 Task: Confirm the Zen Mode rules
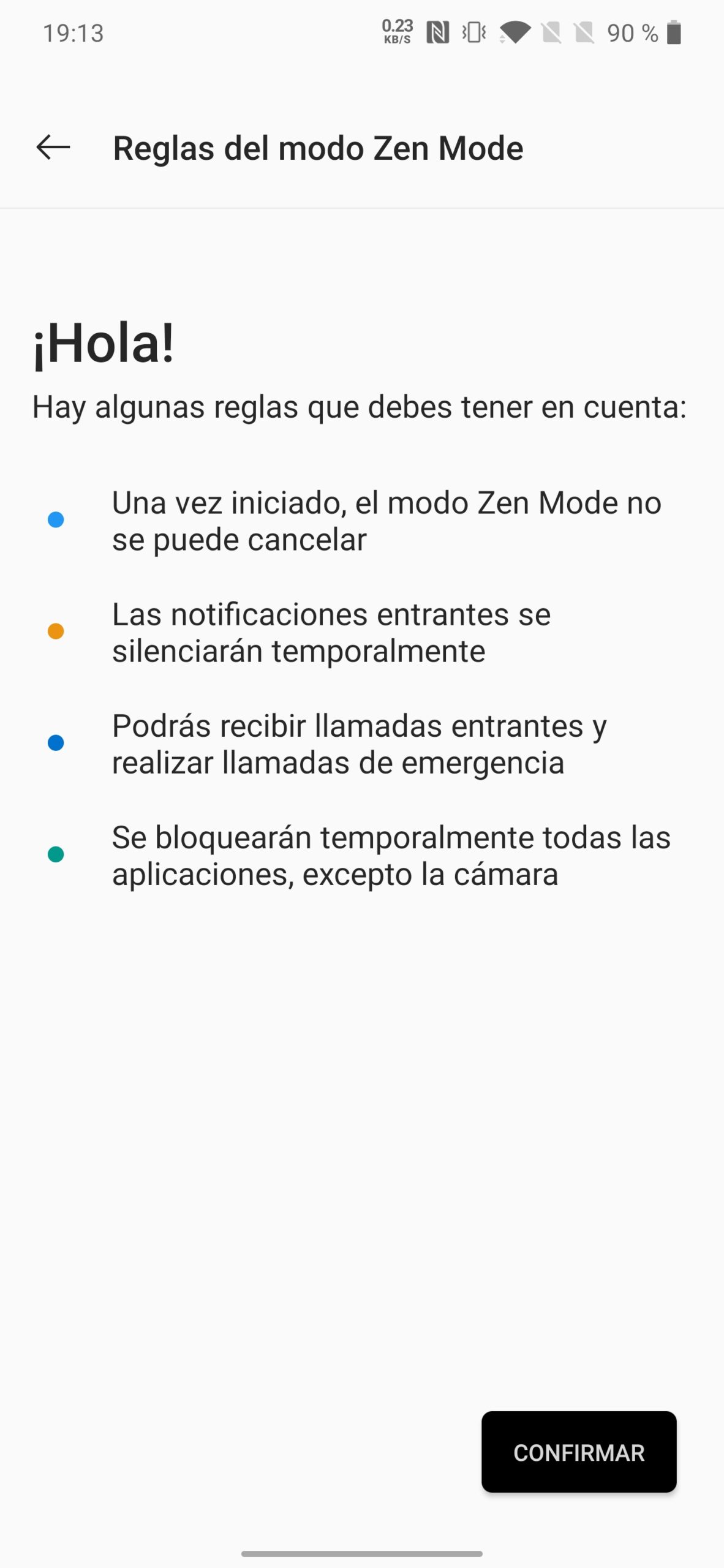(x=579, y=1452)
